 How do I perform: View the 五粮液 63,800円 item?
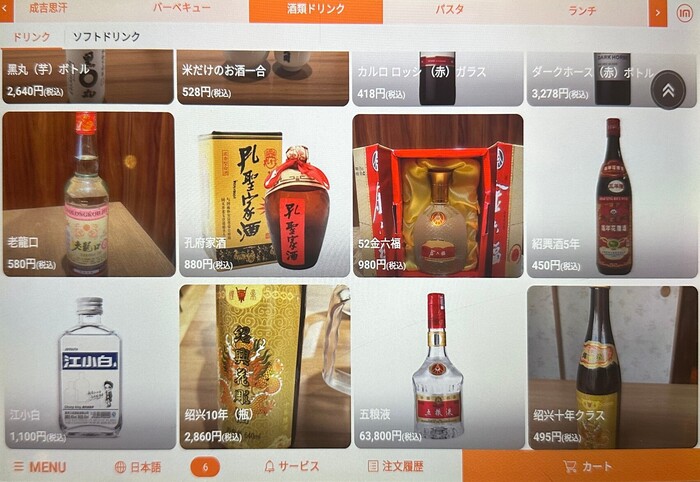pos(437,367)
